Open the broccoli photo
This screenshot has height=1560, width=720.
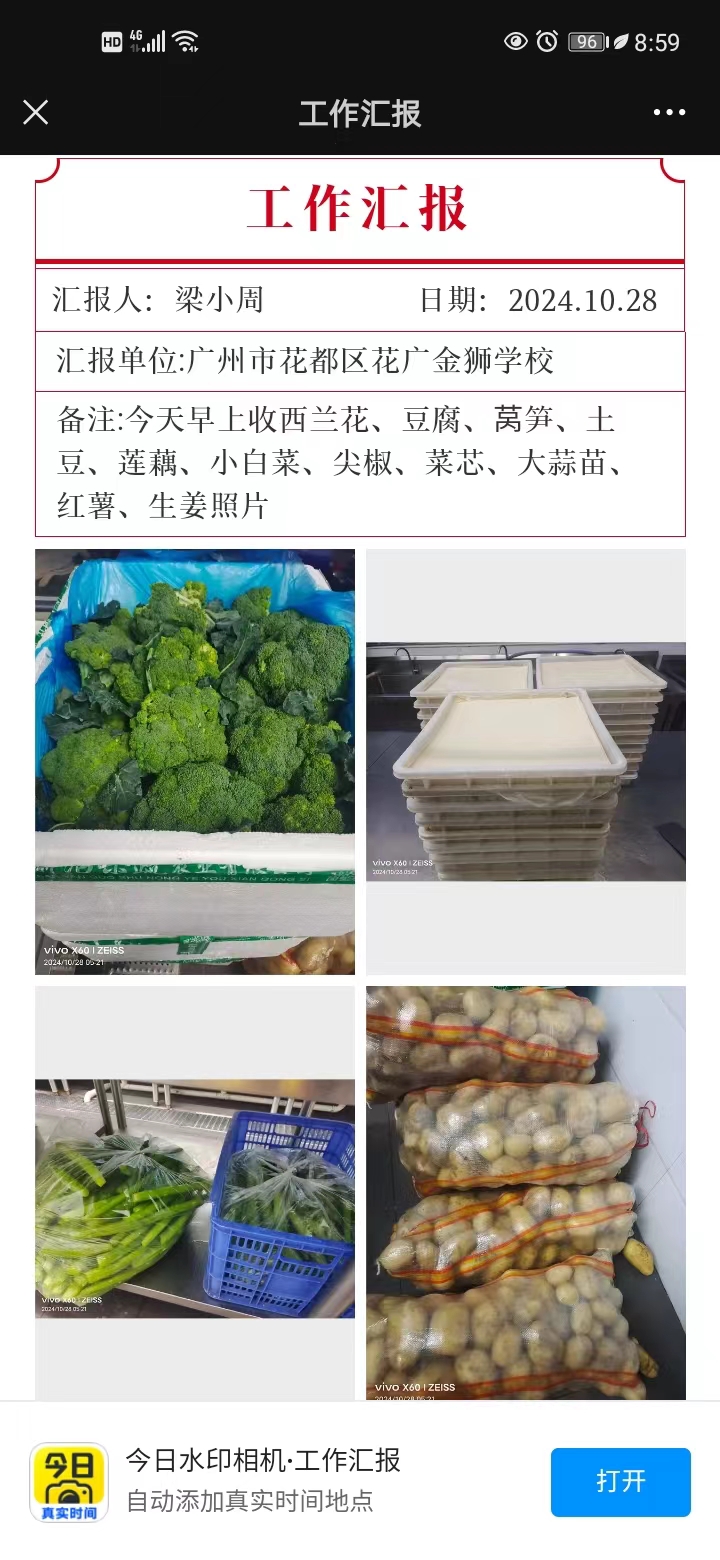195,761
